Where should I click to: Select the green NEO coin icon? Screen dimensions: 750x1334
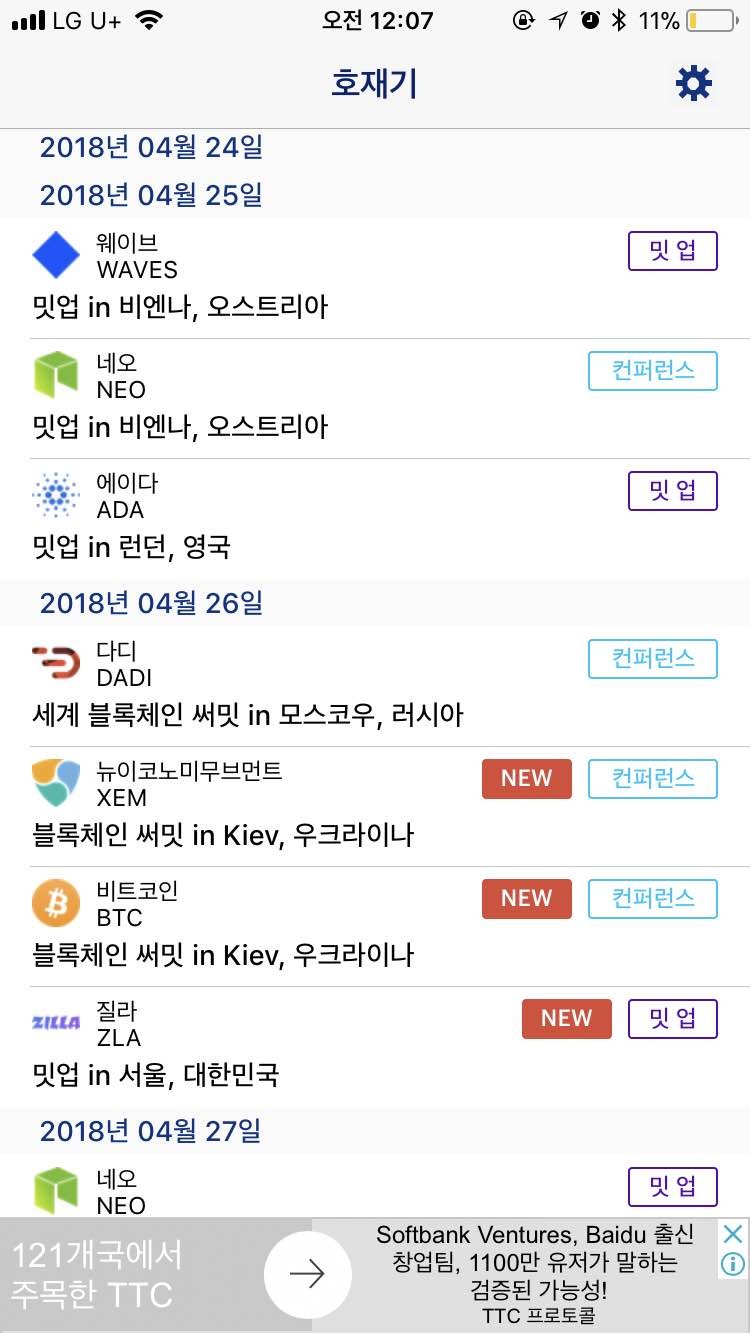point(56,375)
